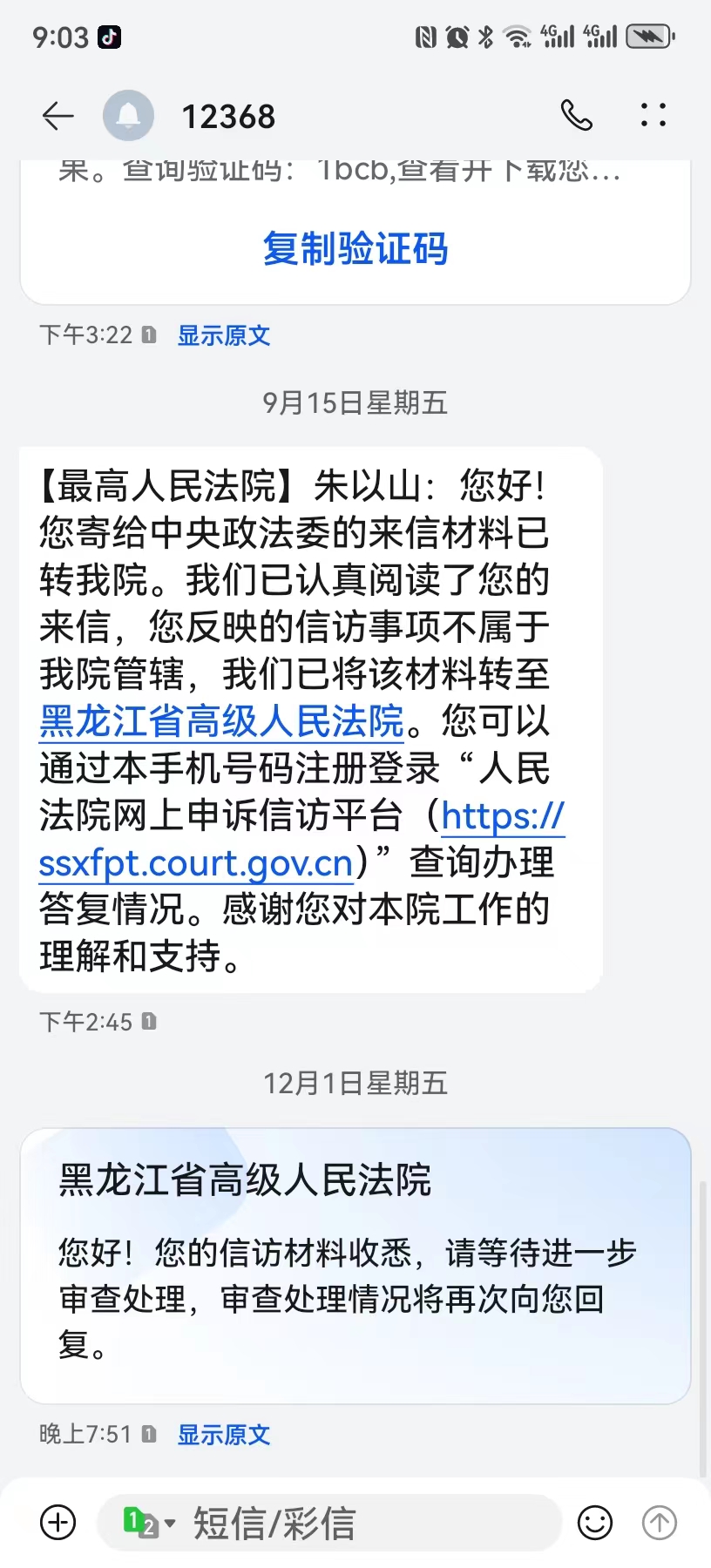
Task: Call 12368 with the phone icon
Action: [x=576, y=115]
